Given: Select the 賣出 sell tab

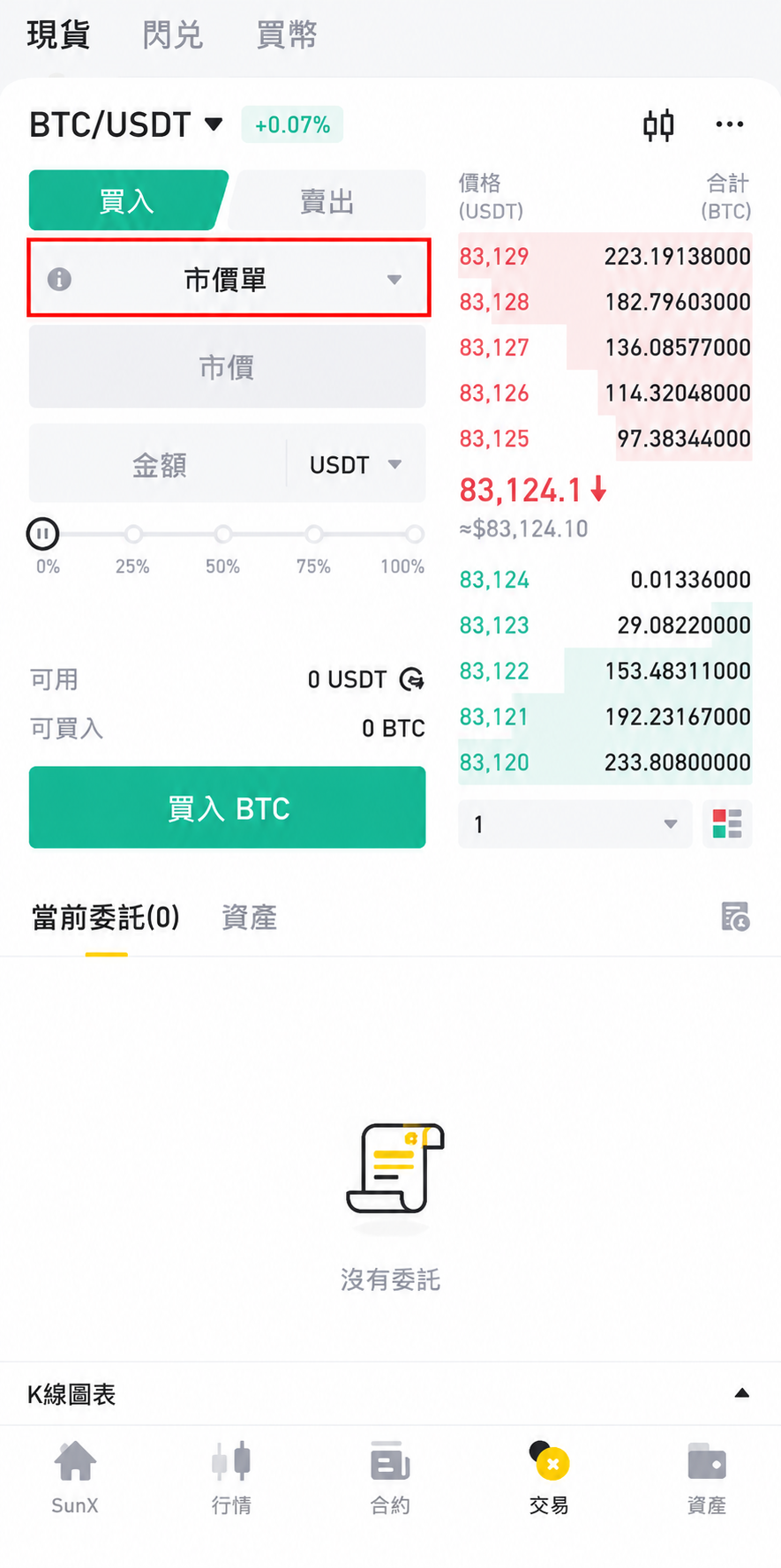Looking at the screenshot, I should pyautogui.click(x=327, y=201).
